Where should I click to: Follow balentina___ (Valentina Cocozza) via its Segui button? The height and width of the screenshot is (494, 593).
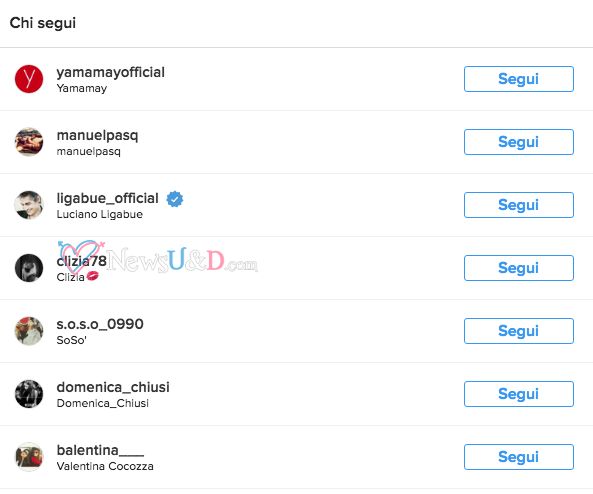coord(518,457)
